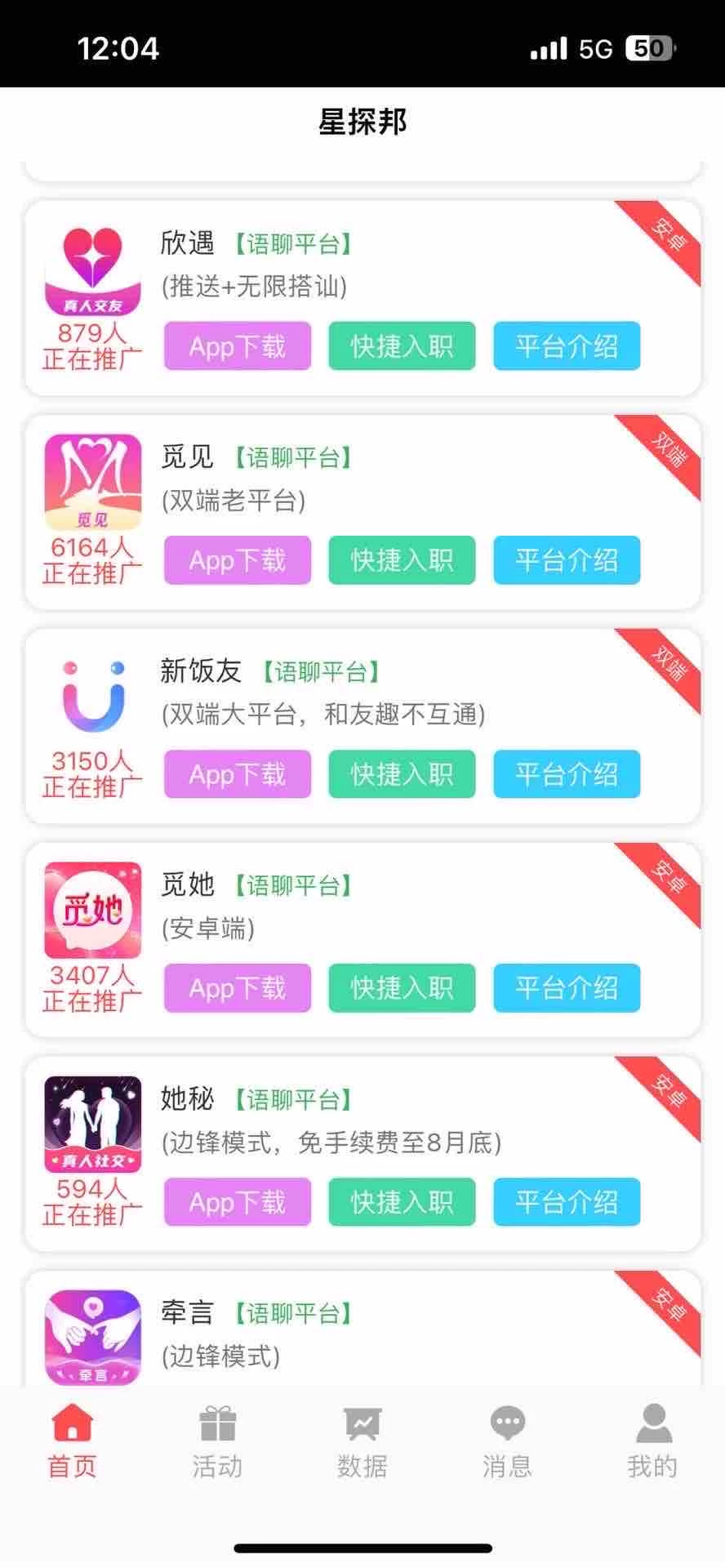
Task: Download the 觅她 app
Action: 237,988
